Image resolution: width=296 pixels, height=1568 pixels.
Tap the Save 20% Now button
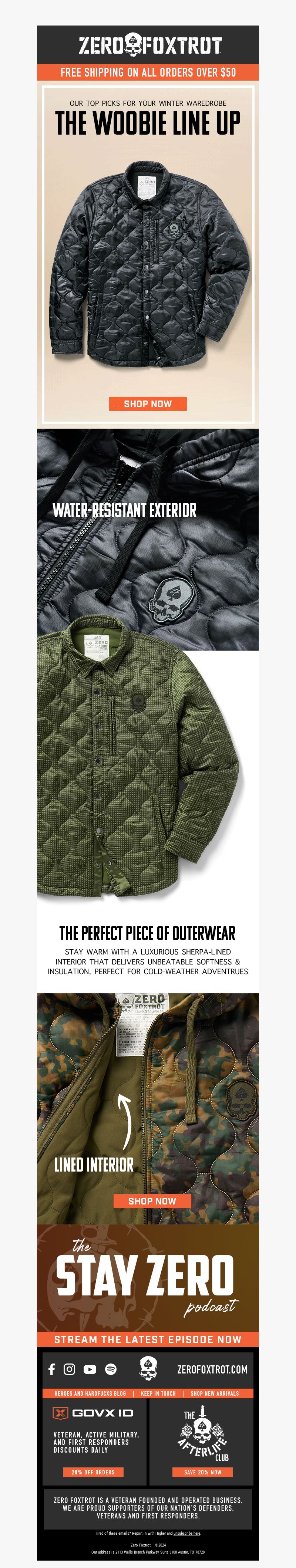point(203,1472)
